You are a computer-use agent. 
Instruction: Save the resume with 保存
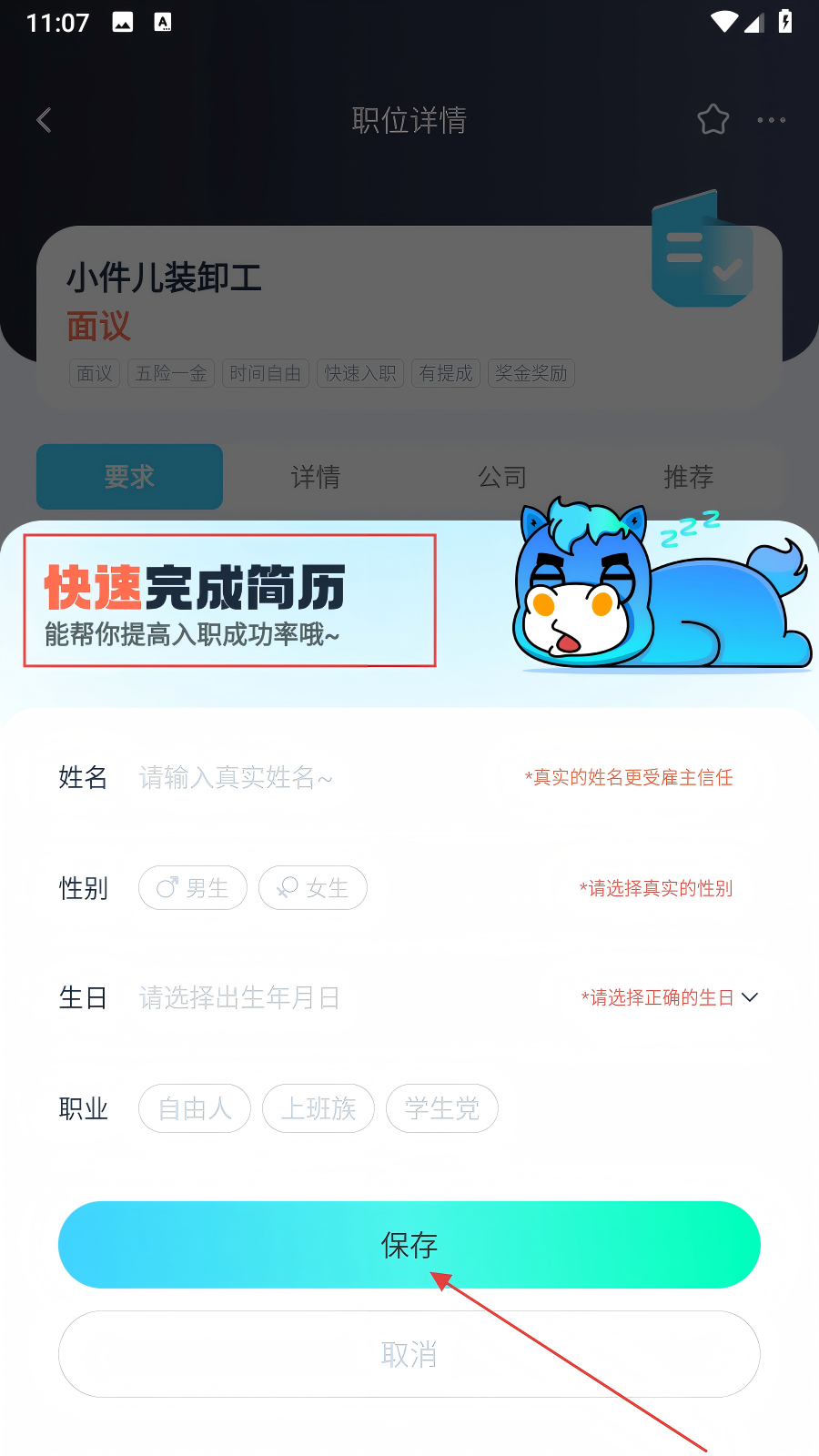coord(409,1245)
